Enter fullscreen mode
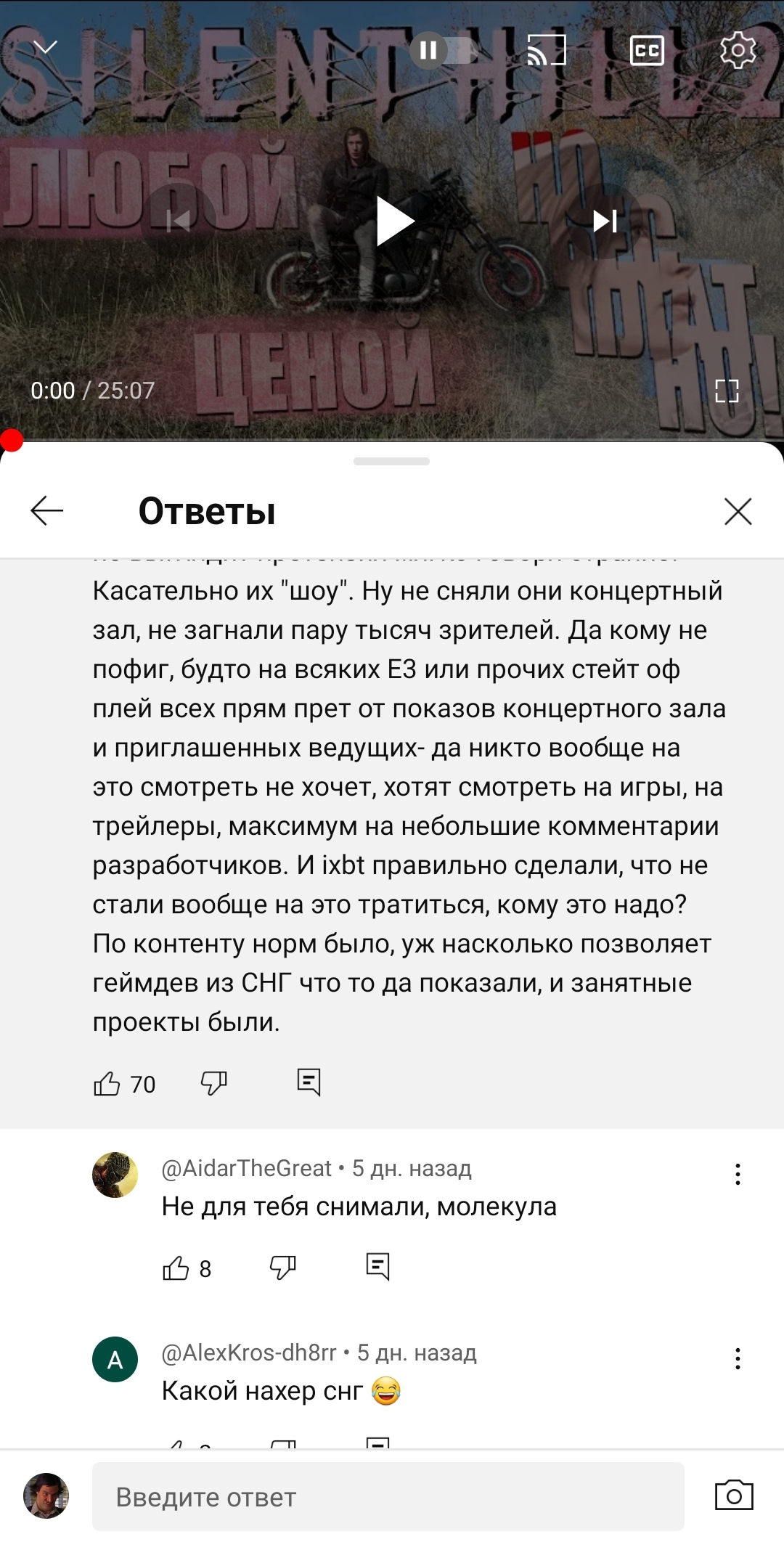This screenshot has height=1542, width=784. 727,391
